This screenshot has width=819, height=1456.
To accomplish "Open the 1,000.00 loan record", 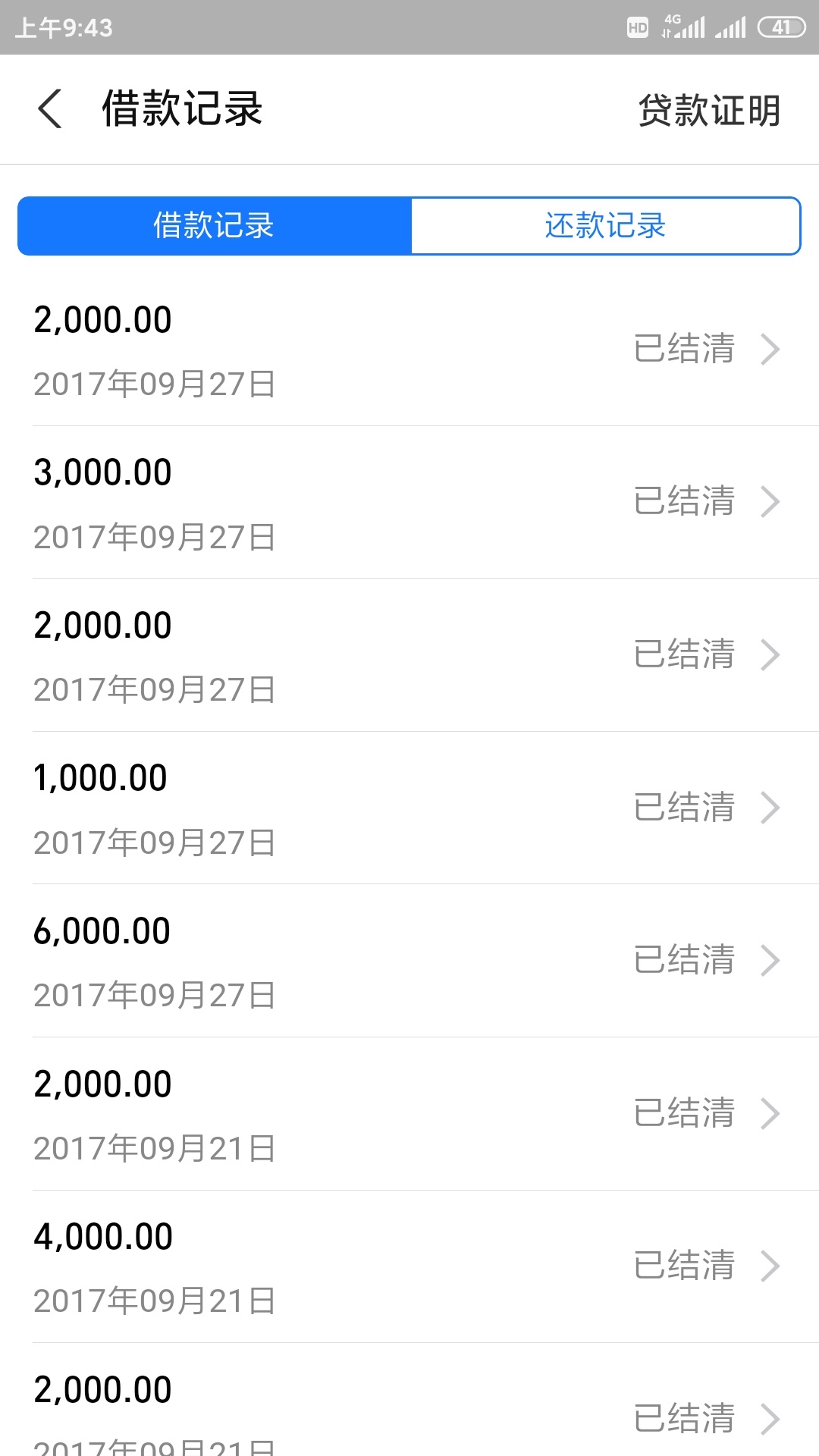I will point(409,808).
